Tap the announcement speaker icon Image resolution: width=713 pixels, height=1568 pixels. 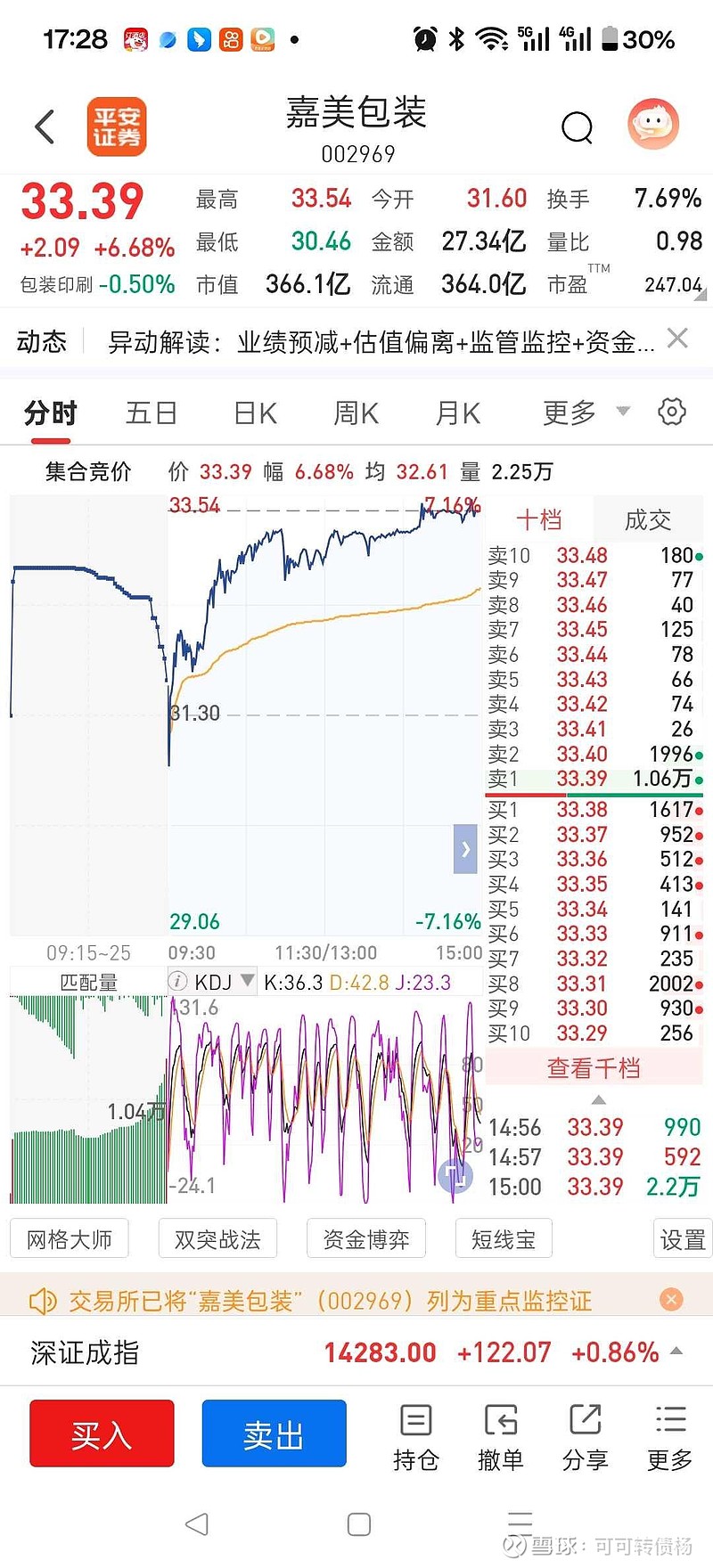42,1300
